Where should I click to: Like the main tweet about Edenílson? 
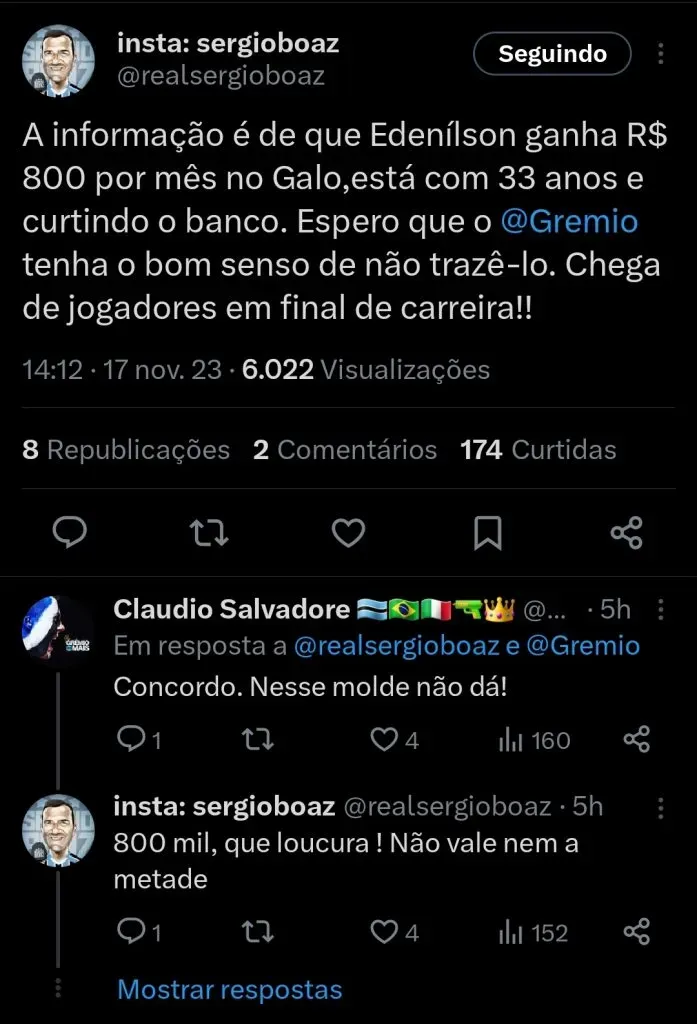(x=348, y=533)
